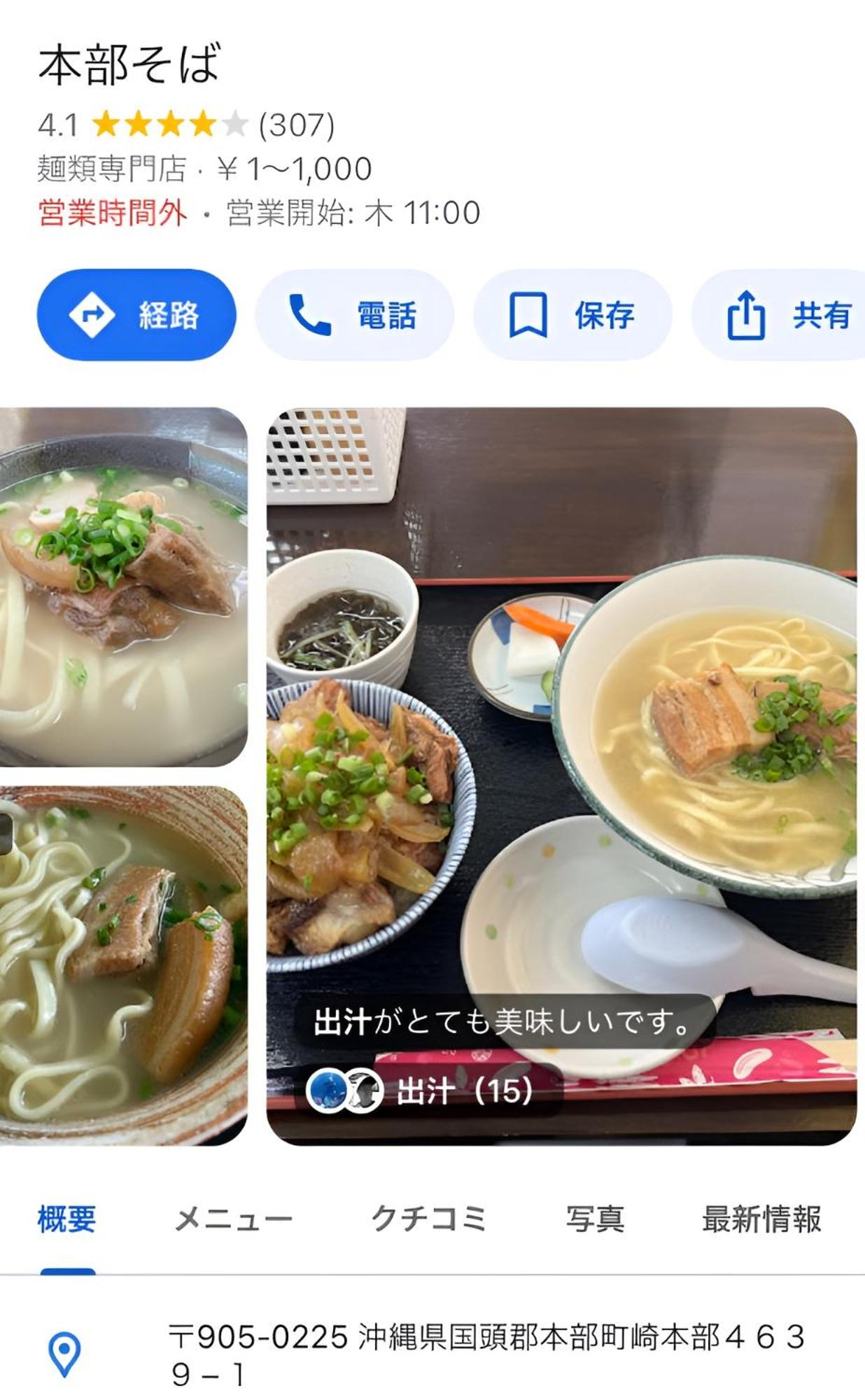The width and height of the screenshot is (865, 1400).
Task: Share this place with 共有 button
Action: [778, 315]
